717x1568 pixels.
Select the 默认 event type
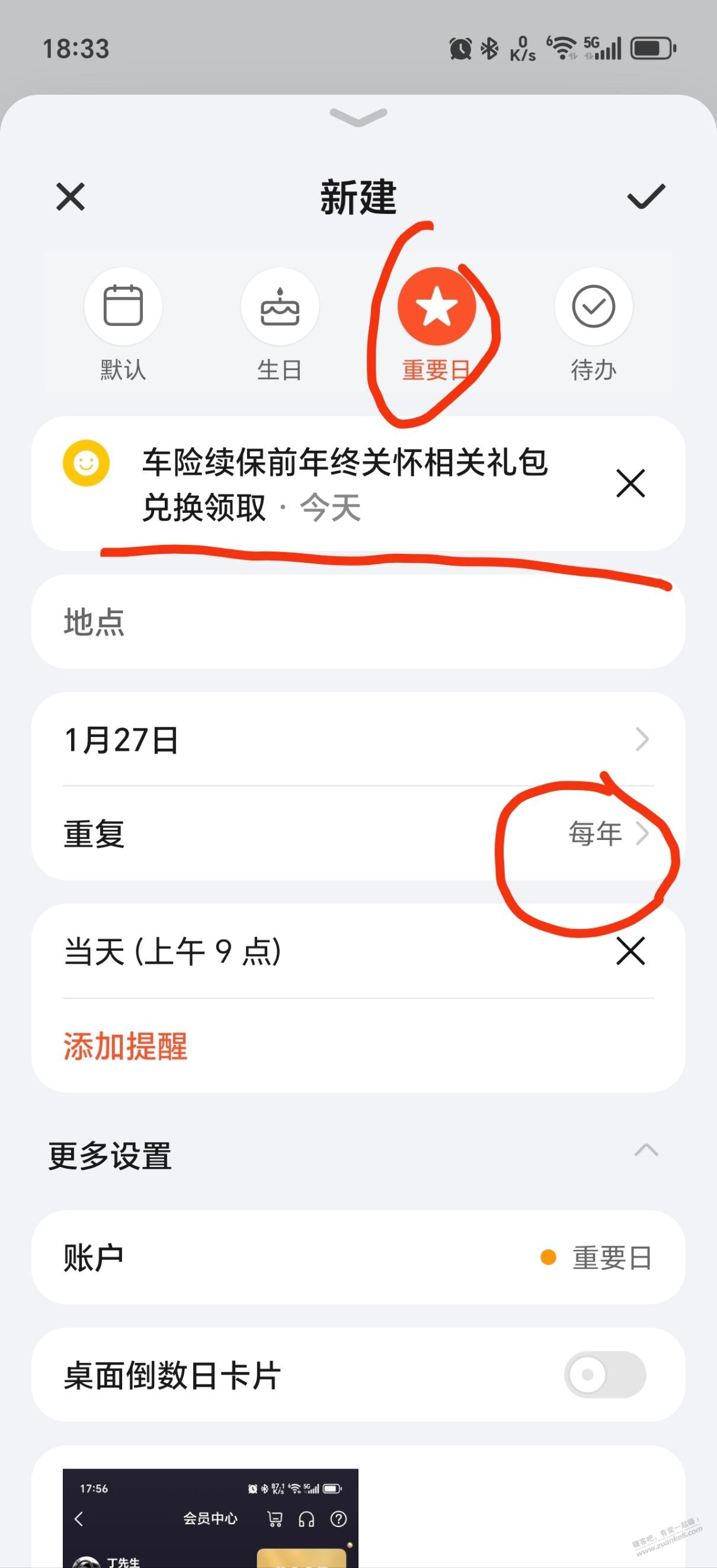click(123, 306)
